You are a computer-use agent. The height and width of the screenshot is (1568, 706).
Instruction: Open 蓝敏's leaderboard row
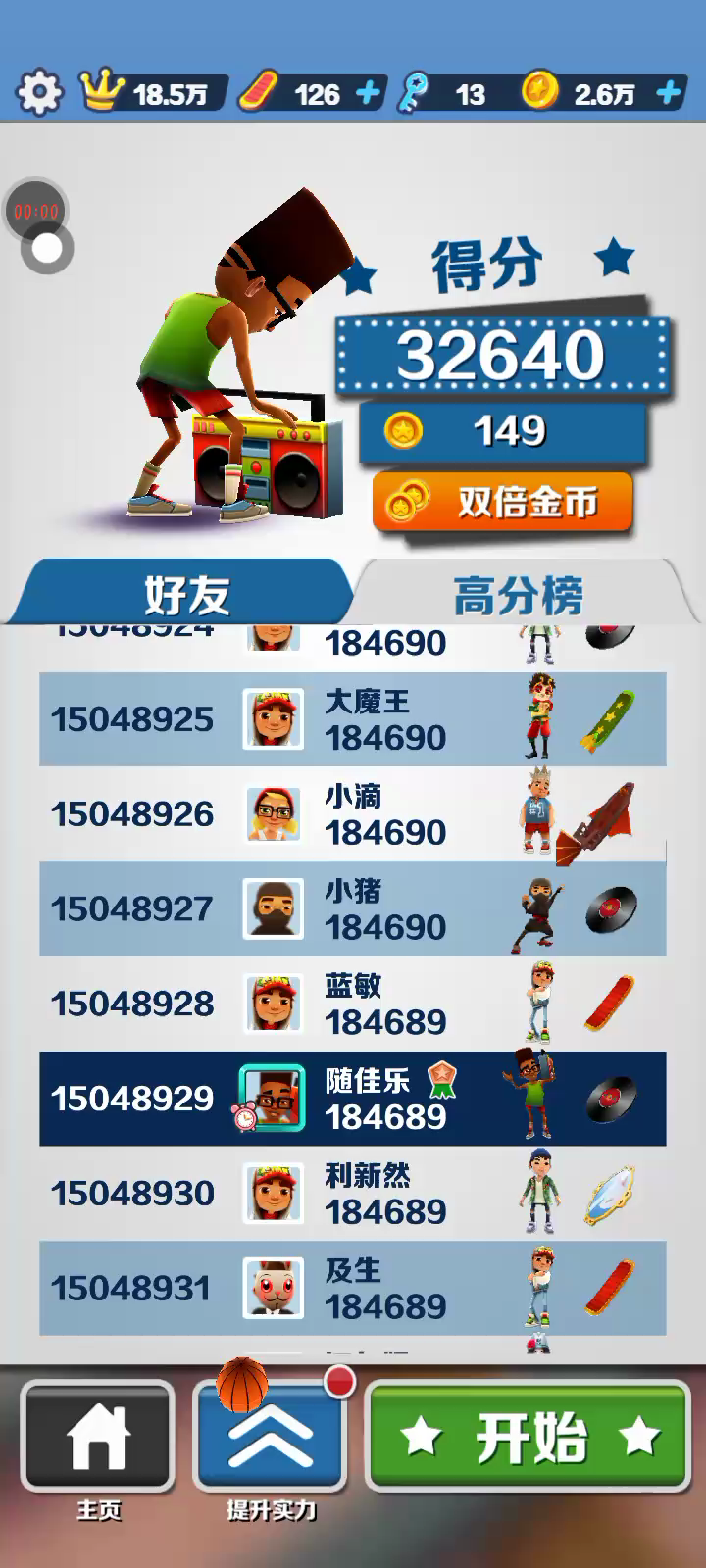point(353,1004)
